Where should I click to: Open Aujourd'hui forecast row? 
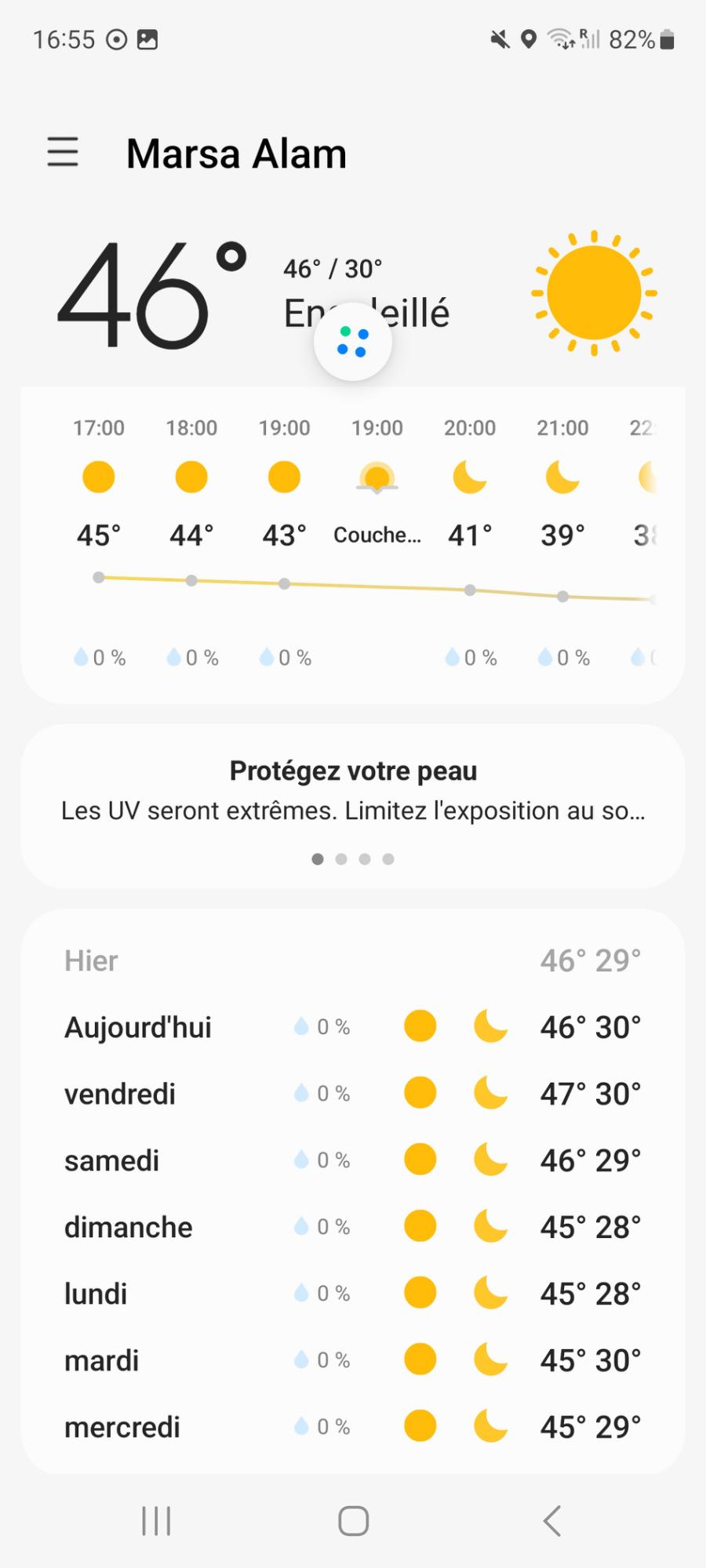tap(353, 1027)
